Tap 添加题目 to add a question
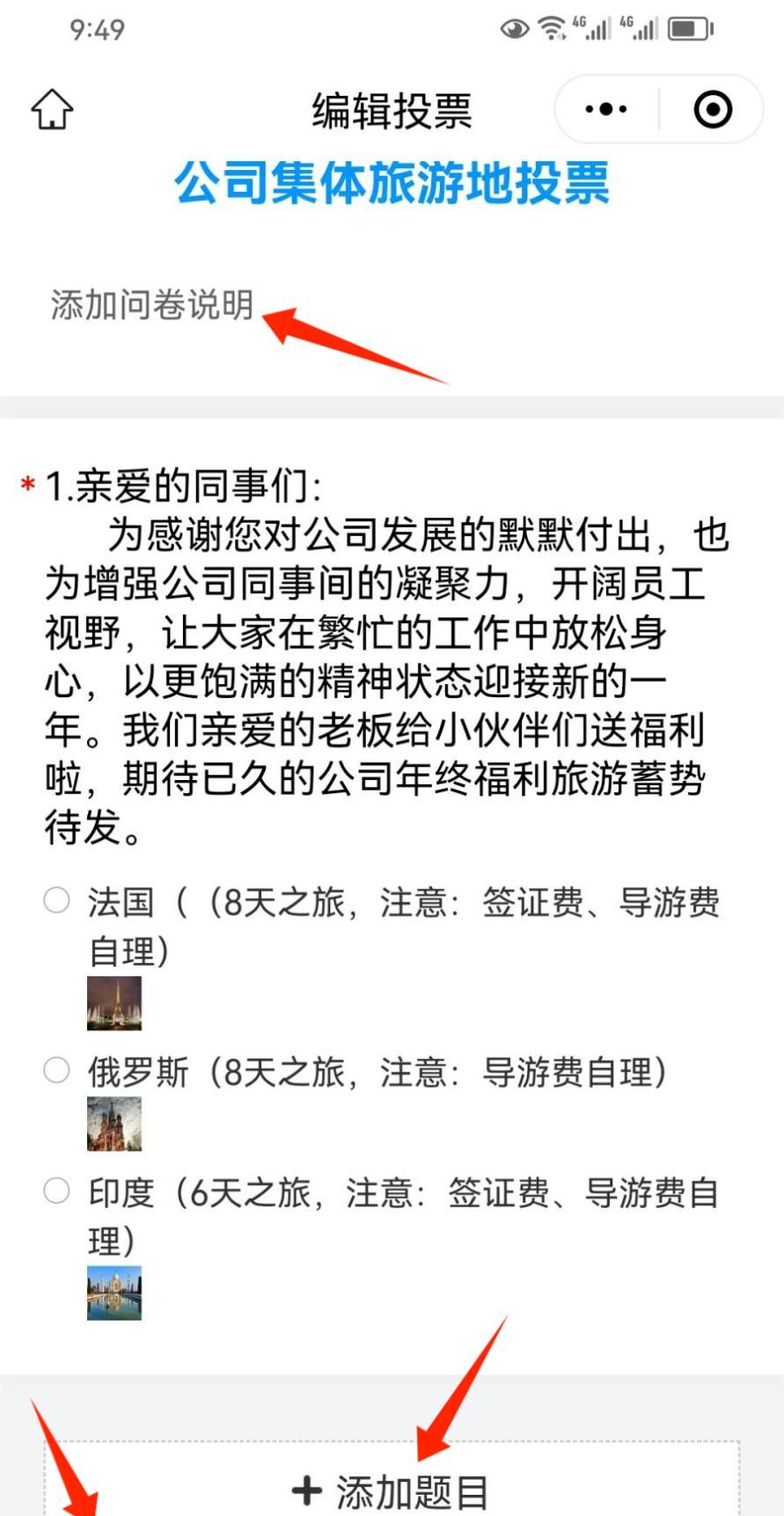Screen dimensions: 784x1516 click(392, 1491)
